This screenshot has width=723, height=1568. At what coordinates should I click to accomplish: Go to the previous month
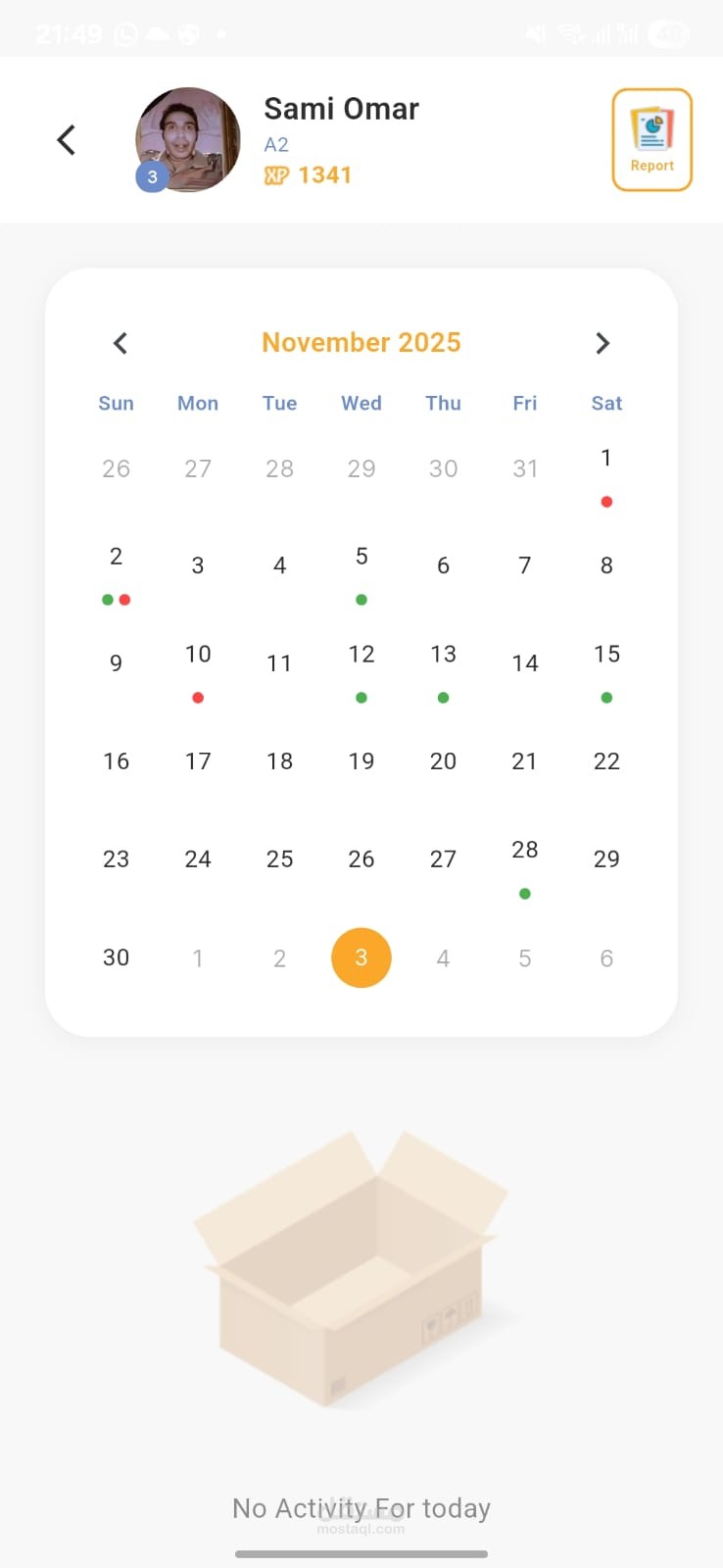(120, 343)
